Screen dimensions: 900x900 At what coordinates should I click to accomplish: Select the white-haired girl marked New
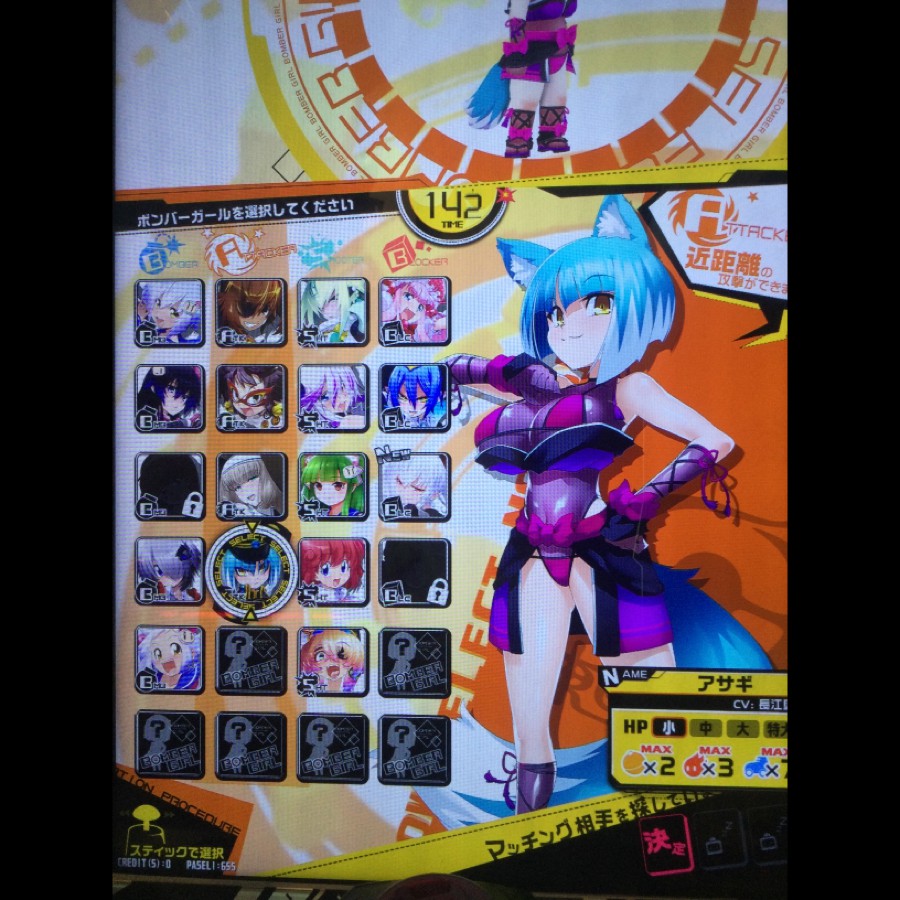coord(414,486)
